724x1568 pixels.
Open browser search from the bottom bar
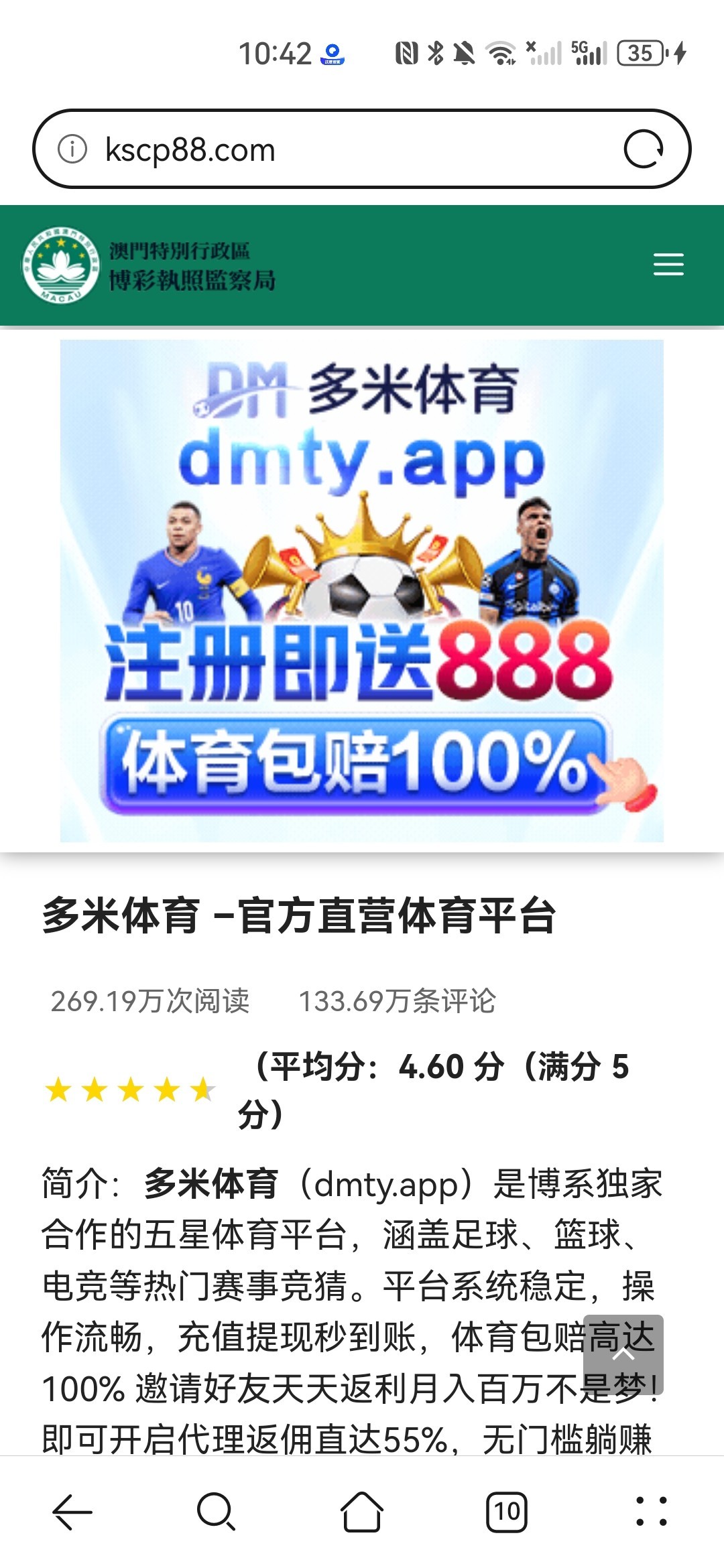click(x=216, y=1512)
